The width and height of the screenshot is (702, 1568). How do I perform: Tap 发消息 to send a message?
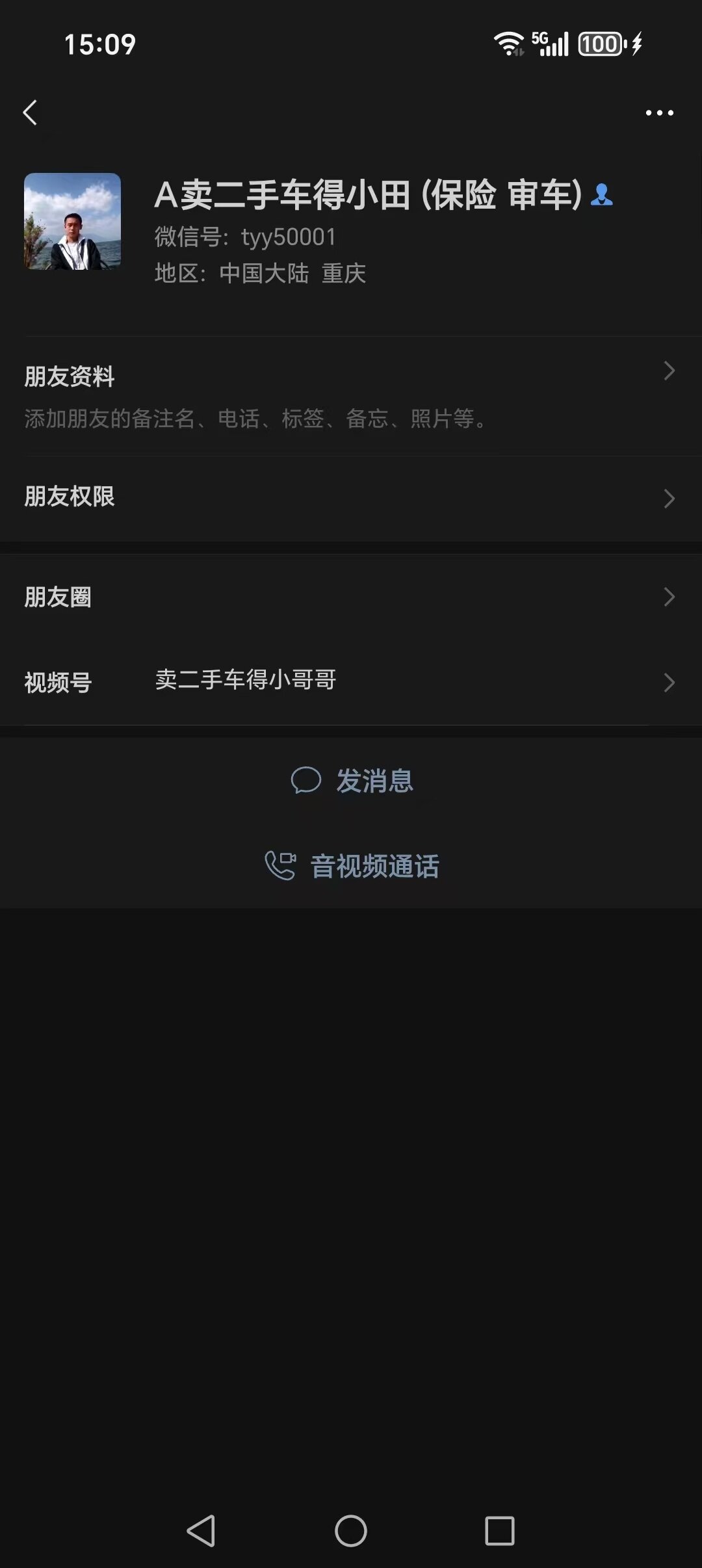pos(352,781)
